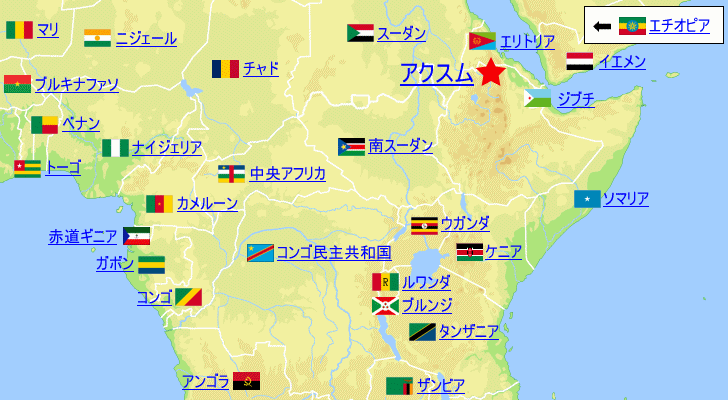Open the タンザニア link
Screen dimensions: 728x400
468,331
